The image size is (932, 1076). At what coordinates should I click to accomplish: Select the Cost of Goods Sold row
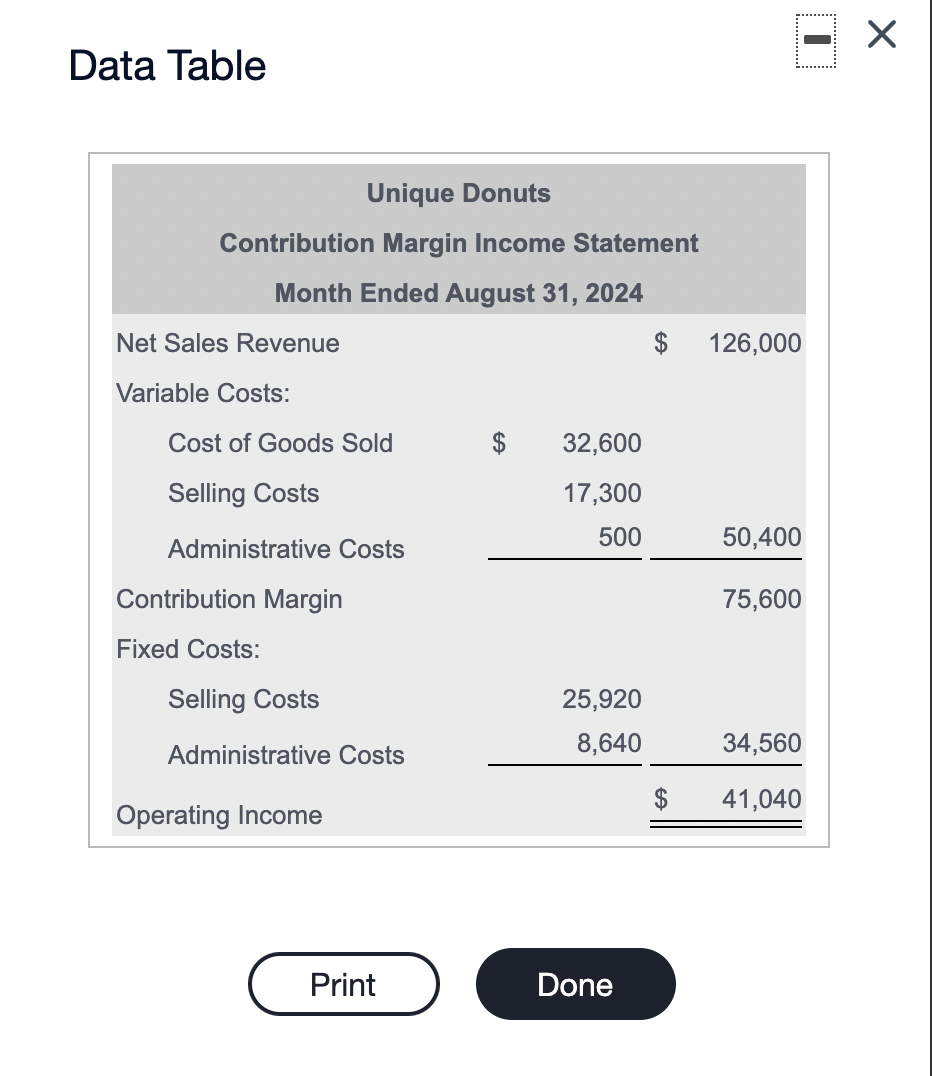(280, 443)
